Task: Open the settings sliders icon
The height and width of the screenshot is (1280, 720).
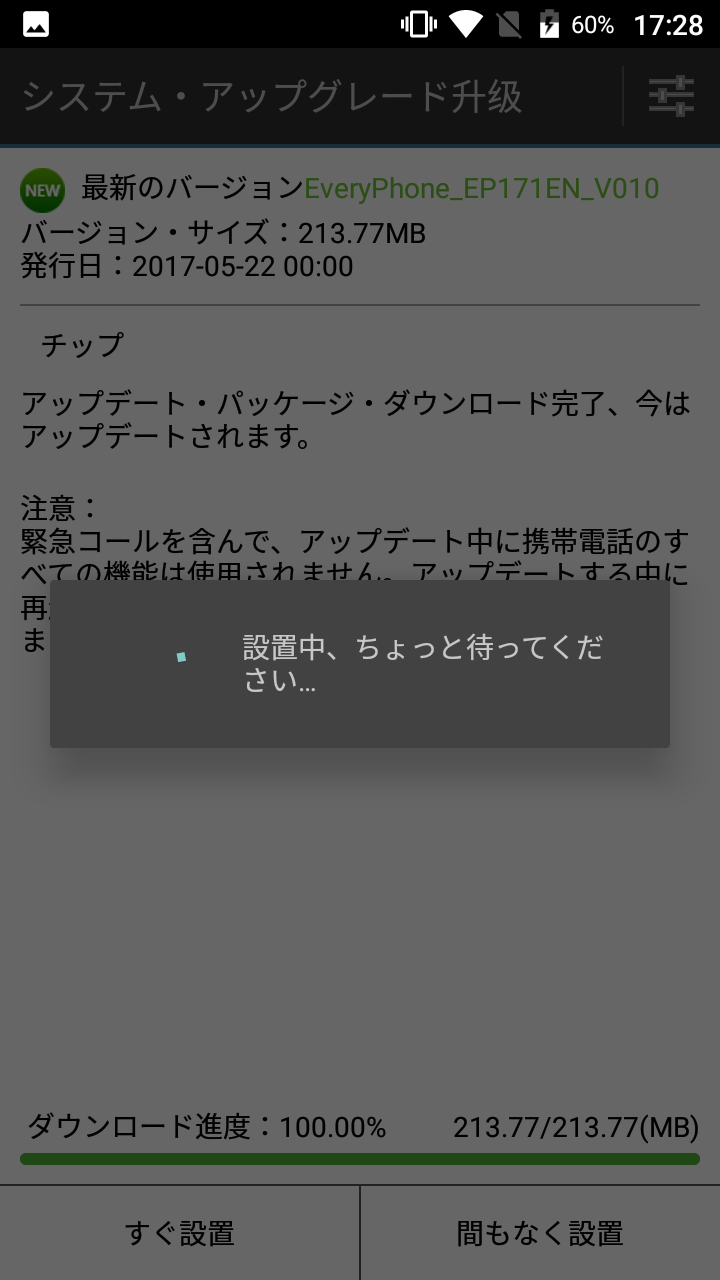Action: click(x=671, y=97)
